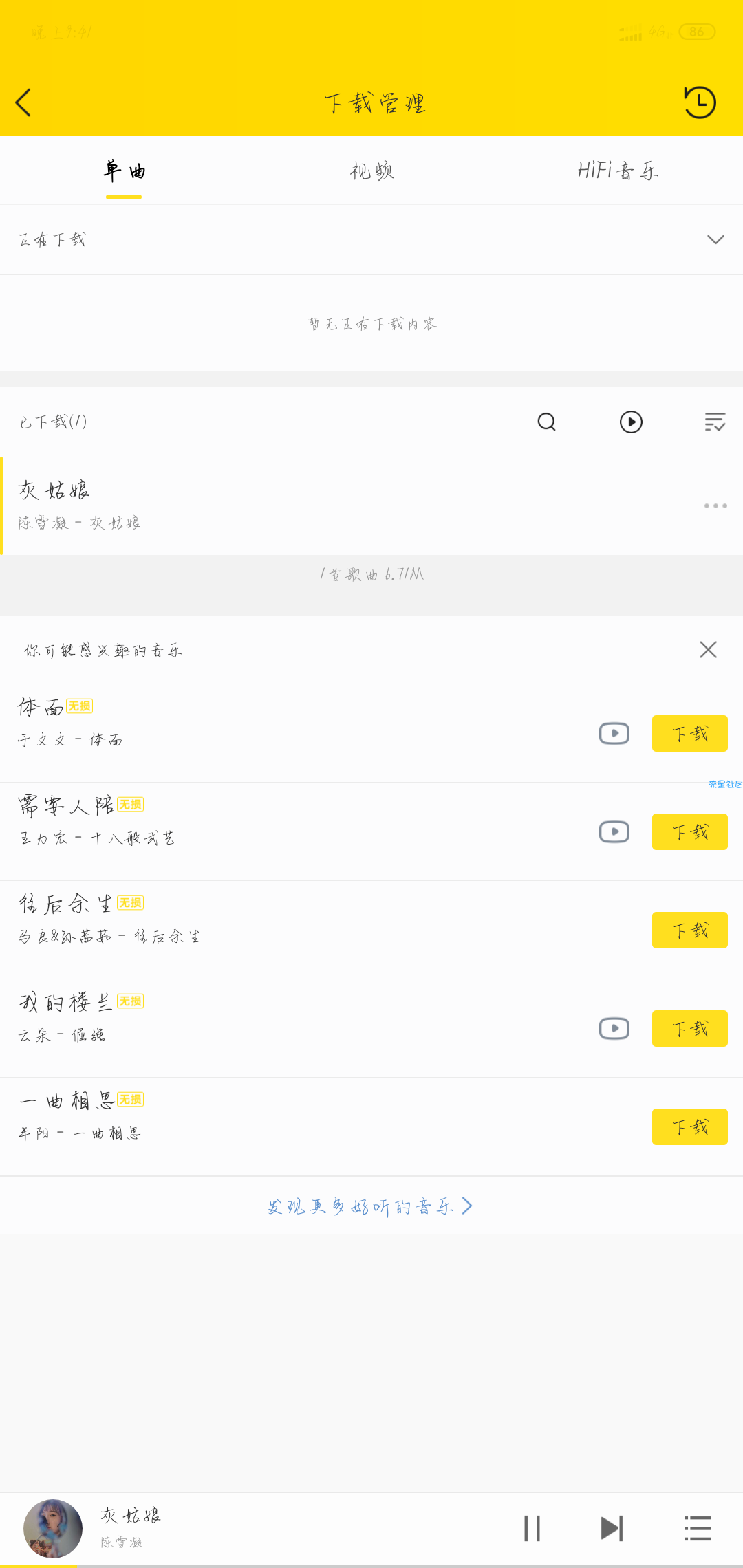Image resolution: width=743 pixels, height=1568 pixels.
Task: Collapse the 正在下载 section
Action: coord(715,239)
